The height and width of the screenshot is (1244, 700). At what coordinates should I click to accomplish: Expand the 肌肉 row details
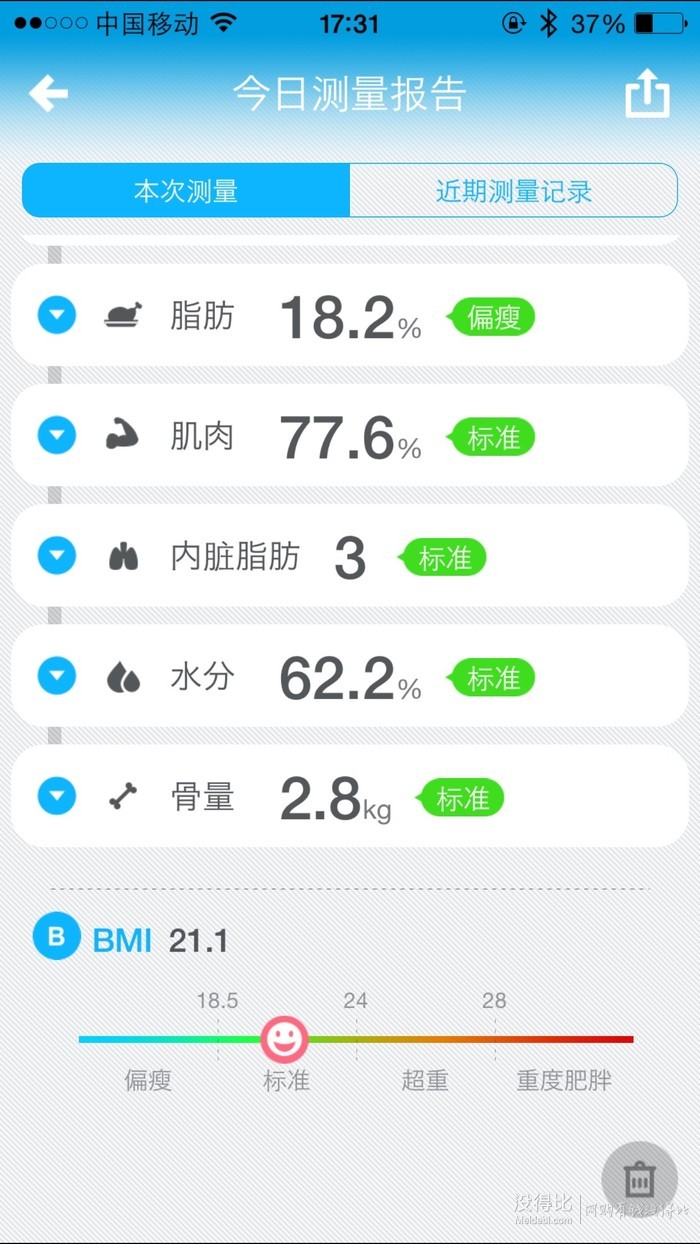[57, 436]
